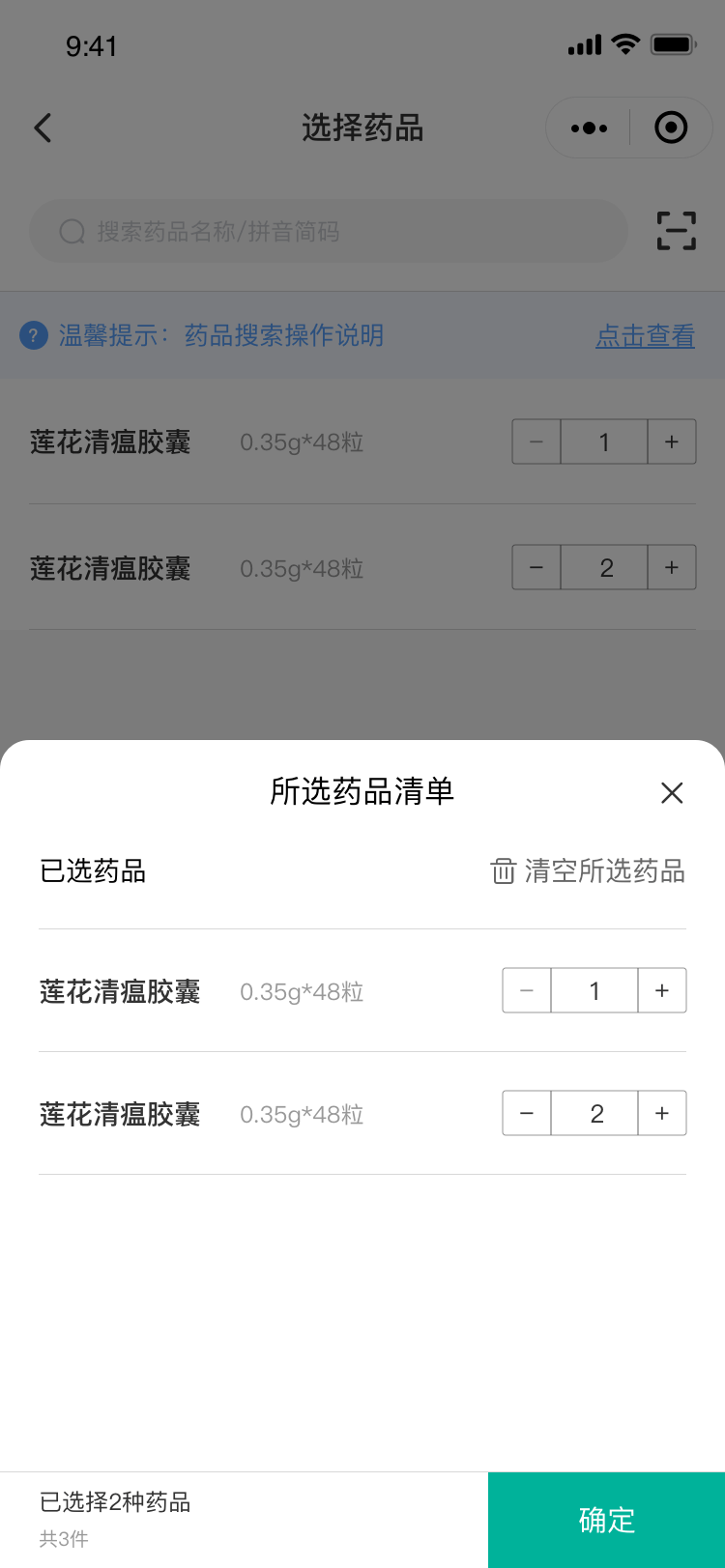Confirm the selection with 确定
The image size is (725, 1568).
[606, 1520]
